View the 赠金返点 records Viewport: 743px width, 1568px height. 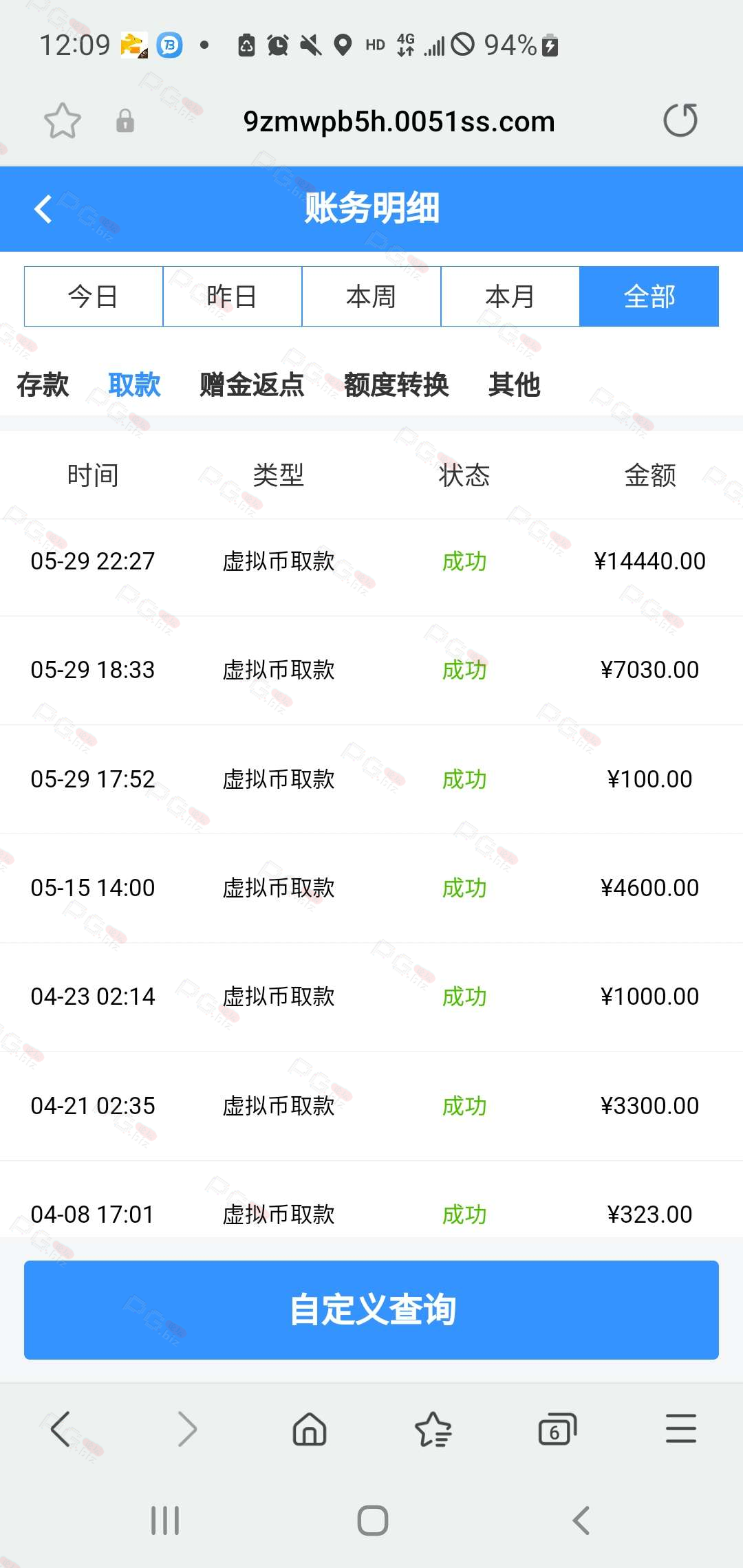pos(252,385)
